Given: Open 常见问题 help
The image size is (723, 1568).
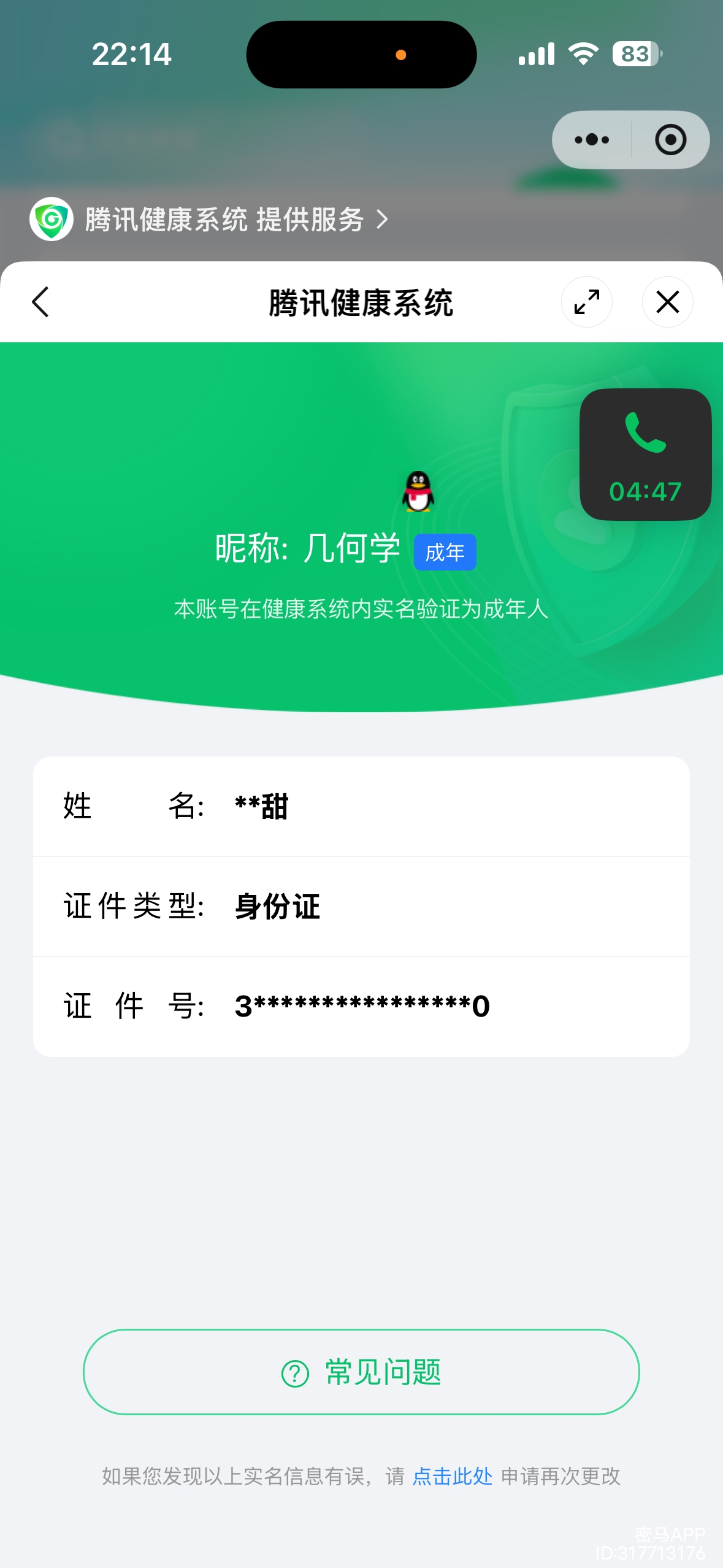Looking at the screenshot, I should pos(361,1372).
